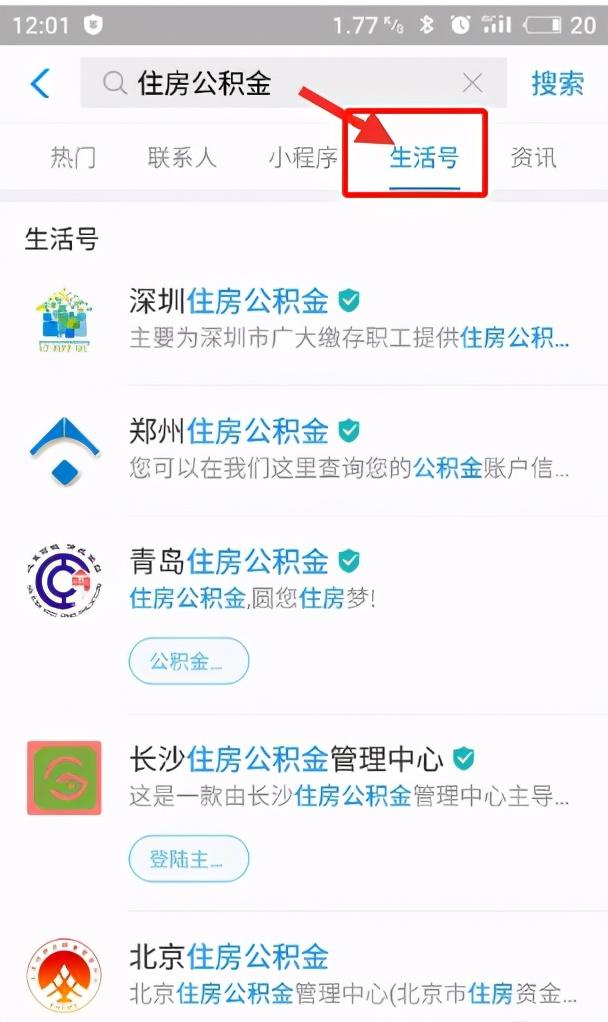Switch to the 资讯 tab
Image resolution: width=608 pixels, height=1022 pixels.
click(x=533, y=158)
